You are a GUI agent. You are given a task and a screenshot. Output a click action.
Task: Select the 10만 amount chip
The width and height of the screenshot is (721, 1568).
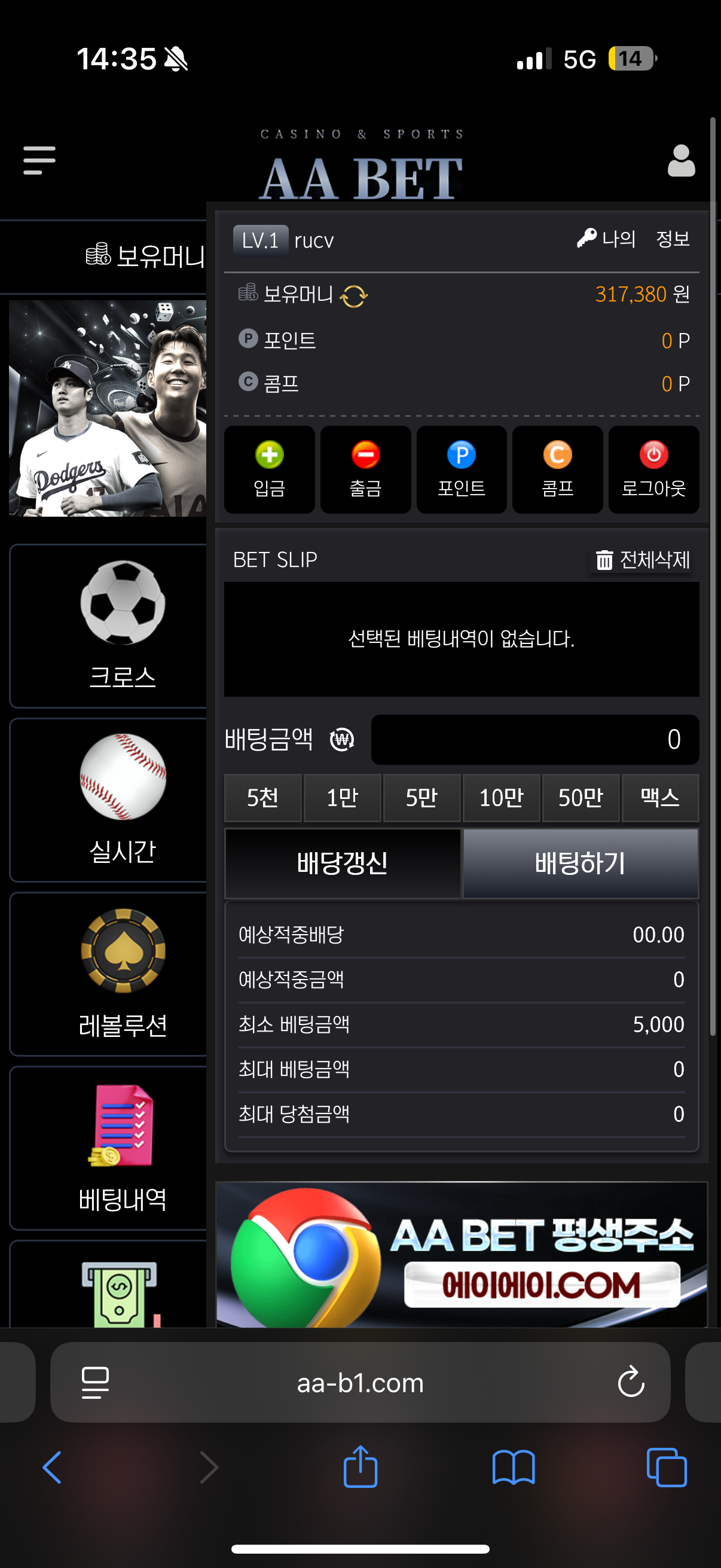pos(502,797)
